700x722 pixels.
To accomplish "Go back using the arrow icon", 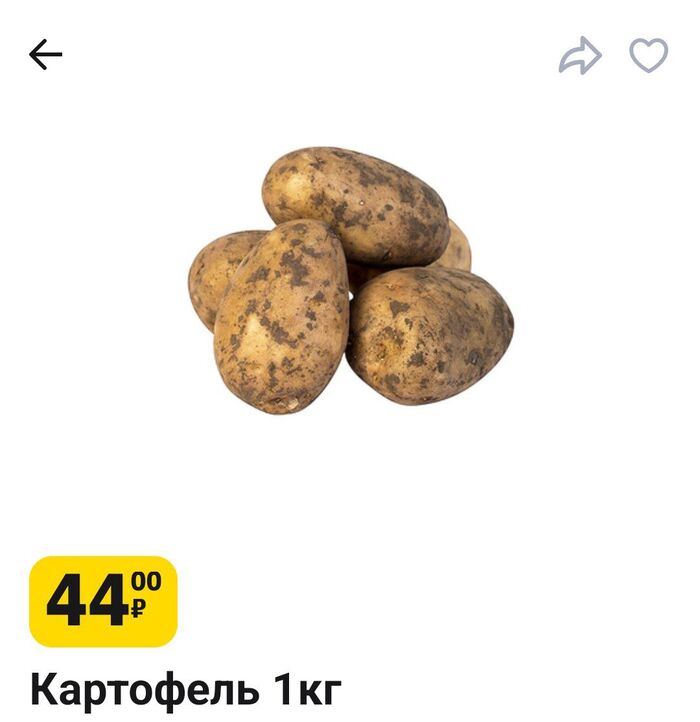I will point(46,55).
